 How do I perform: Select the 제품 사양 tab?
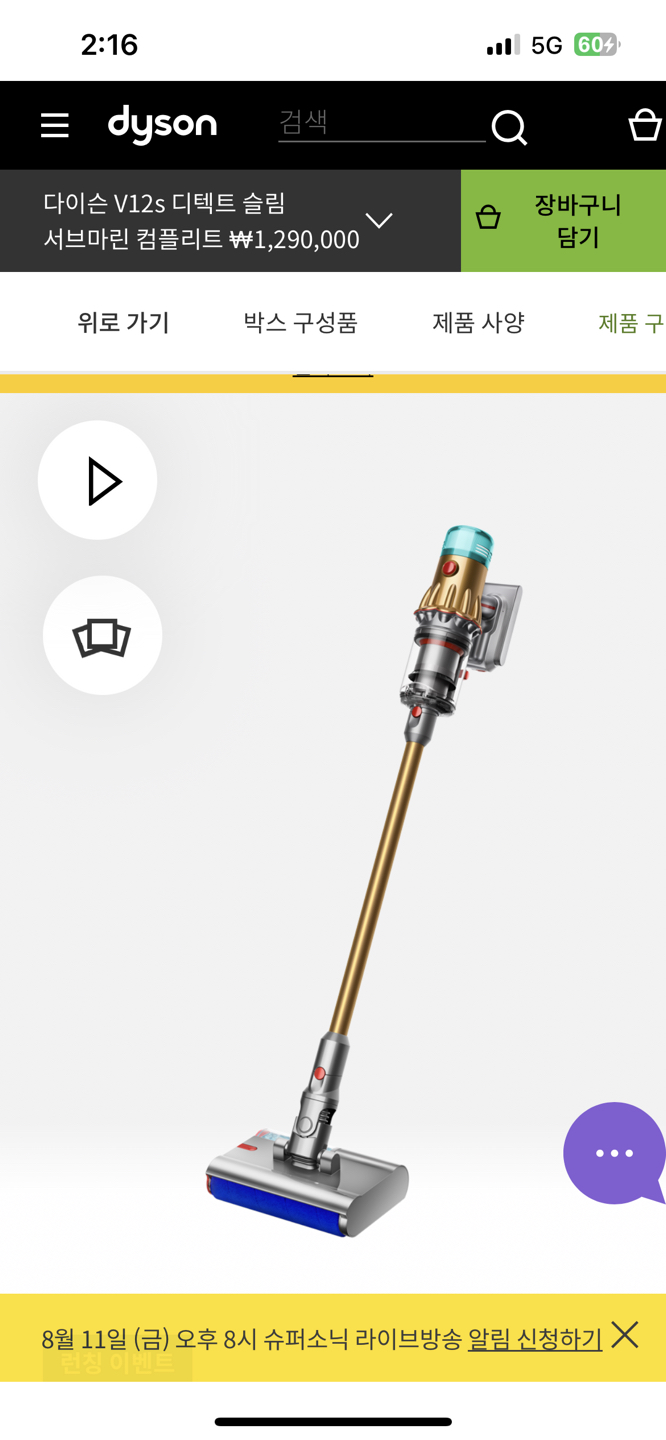tap(478, 323)
